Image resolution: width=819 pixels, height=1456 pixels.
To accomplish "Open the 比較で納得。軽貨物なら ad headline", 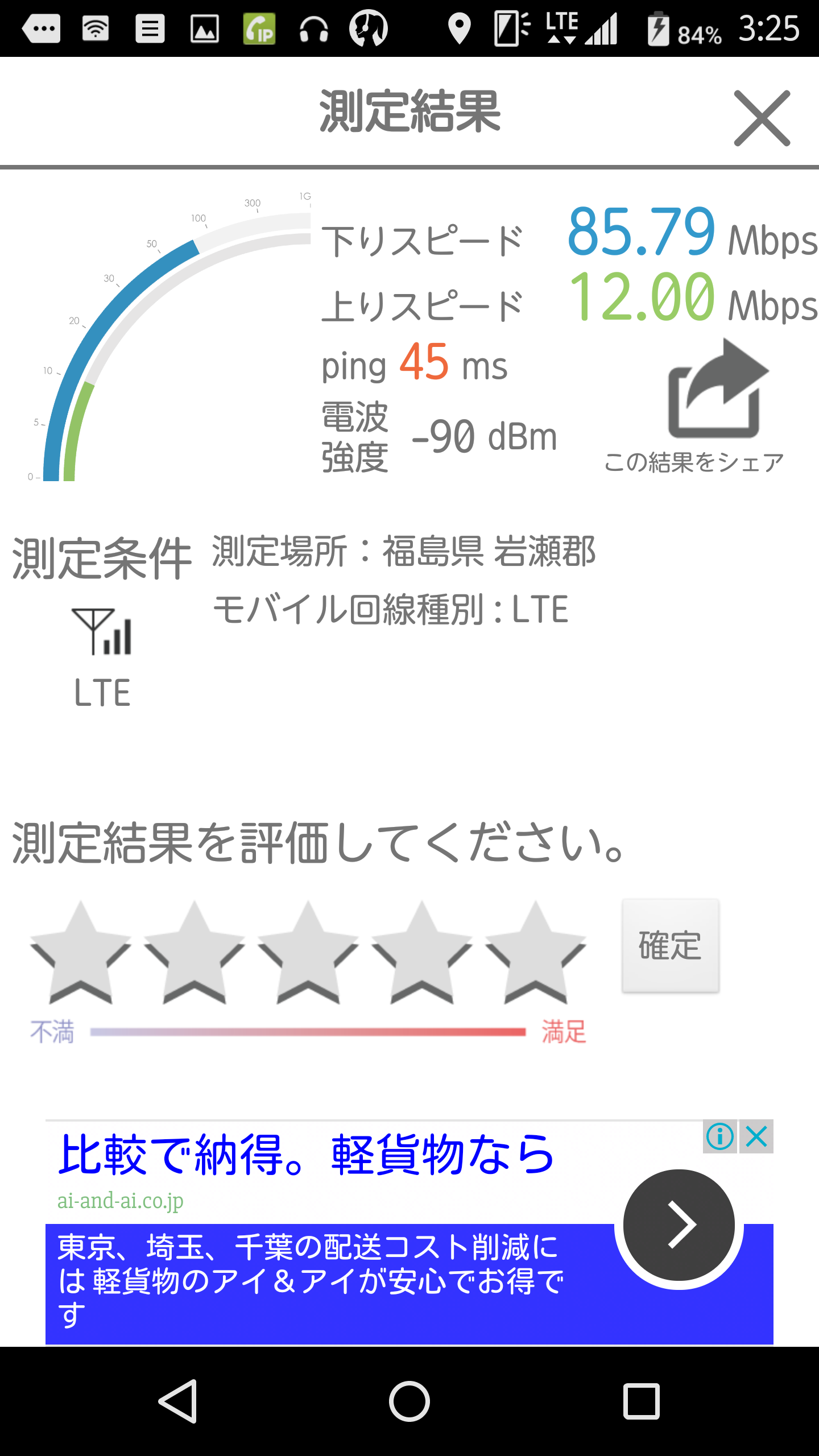I will (306, 1155).
